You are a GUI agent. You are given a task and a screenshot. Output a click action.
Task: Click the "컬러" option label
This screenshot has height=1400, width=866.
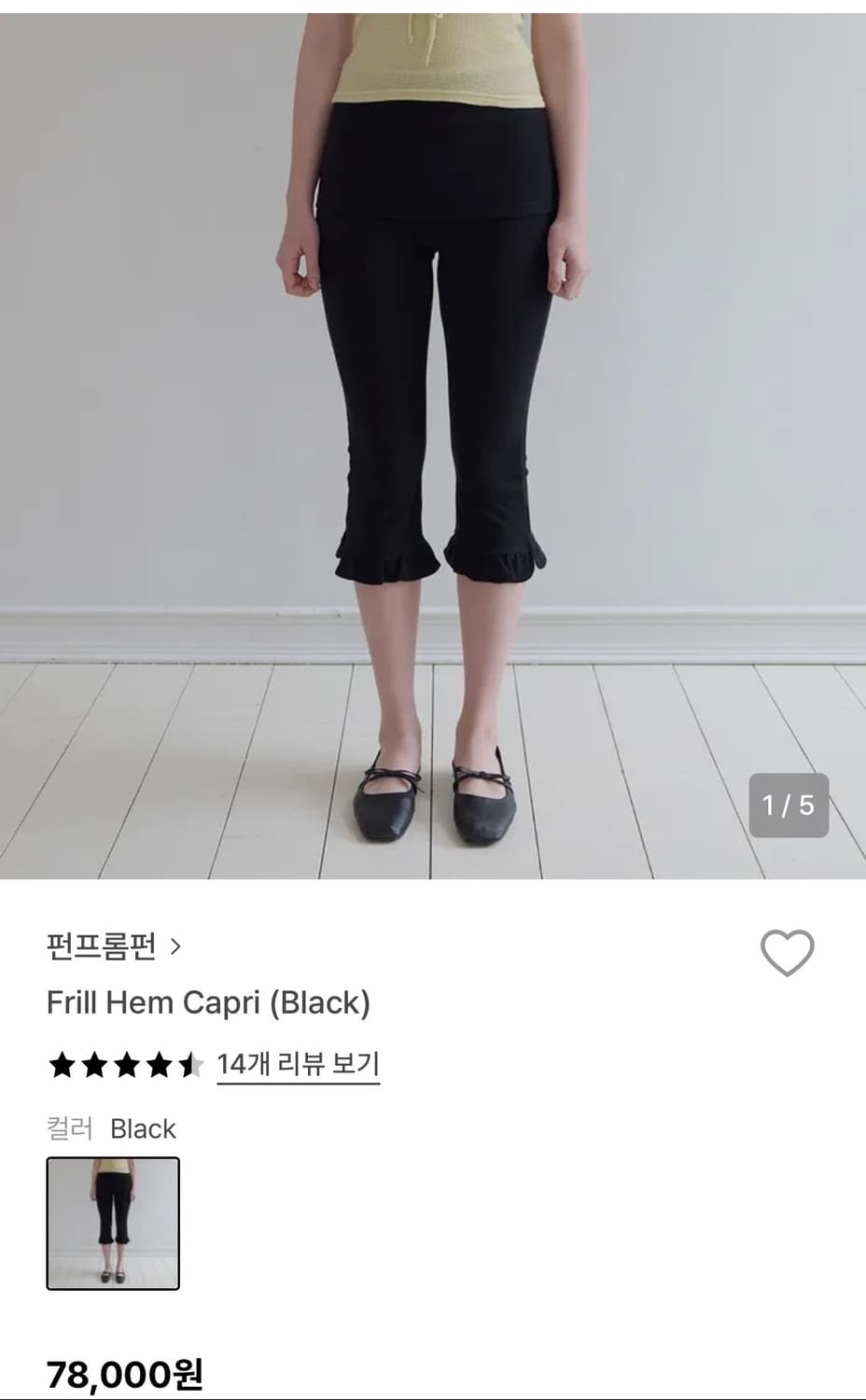coord(69,1128)
